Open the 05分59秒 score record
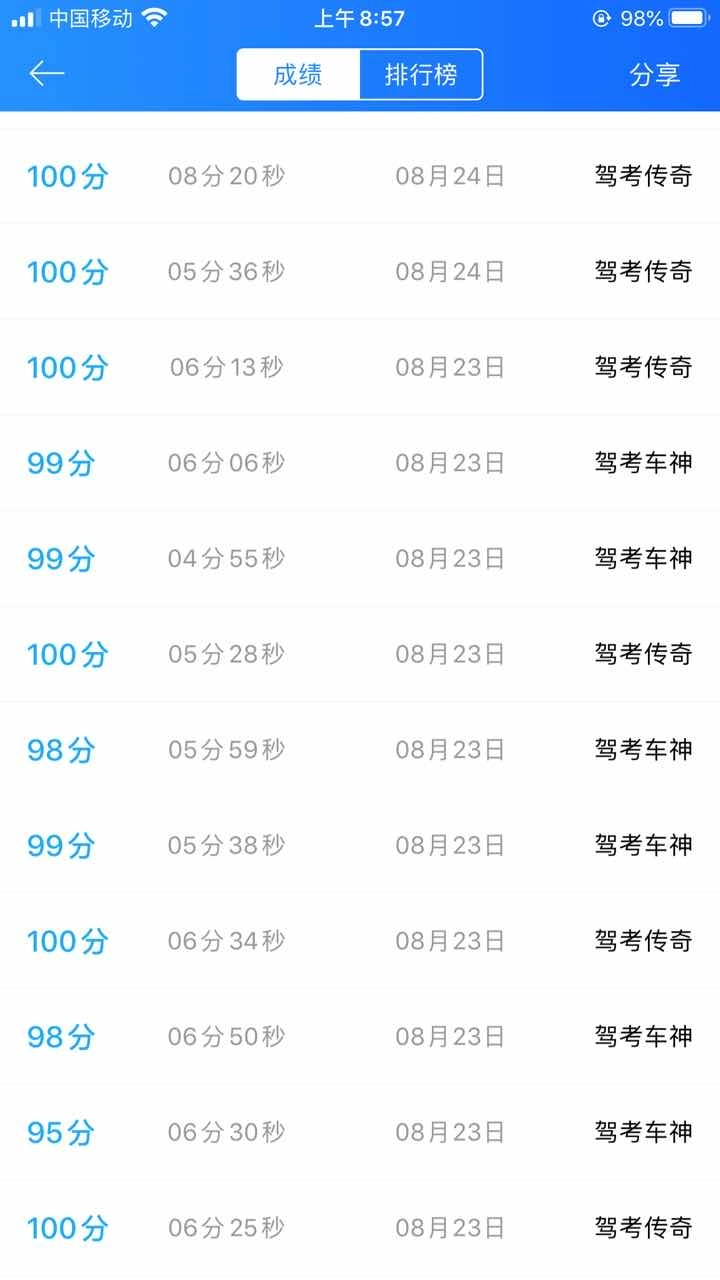Image resolution: width=720 pixels, height=1280 pixels. 360,750
